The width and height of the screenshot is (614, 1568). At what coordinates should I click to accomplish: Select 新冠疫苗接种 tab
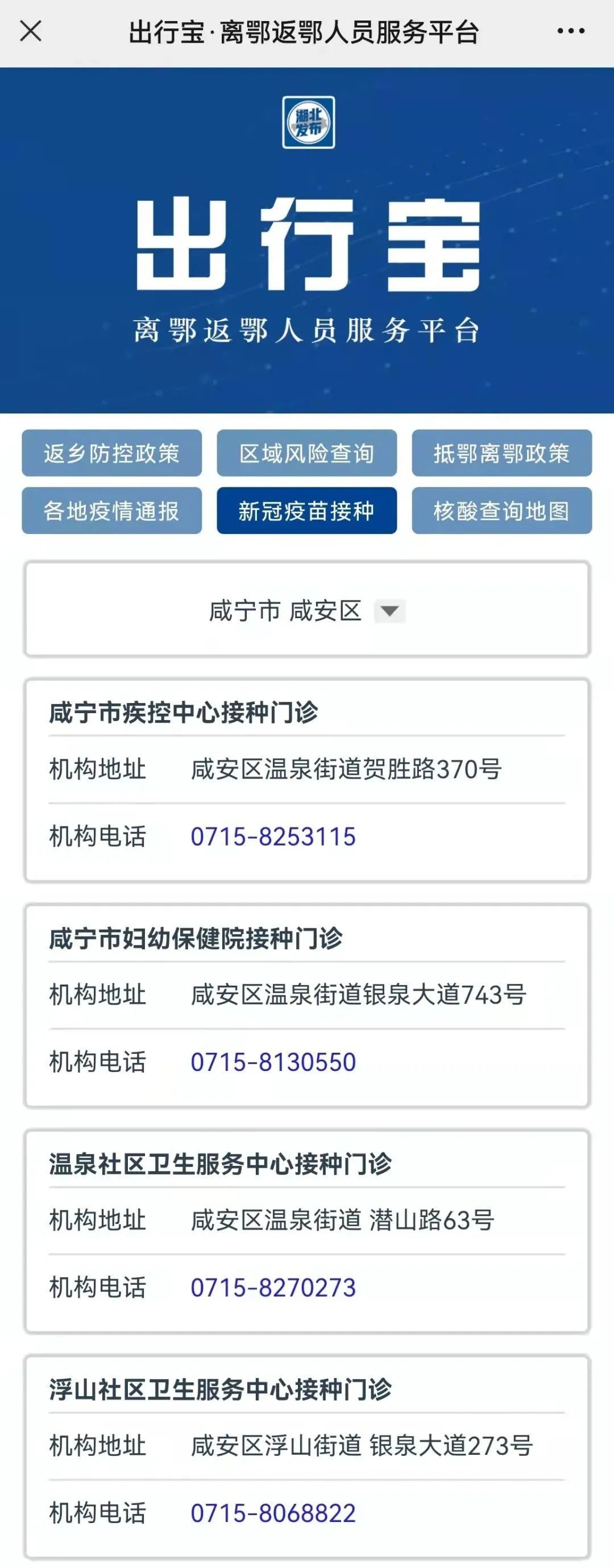[x=306, y=511]
